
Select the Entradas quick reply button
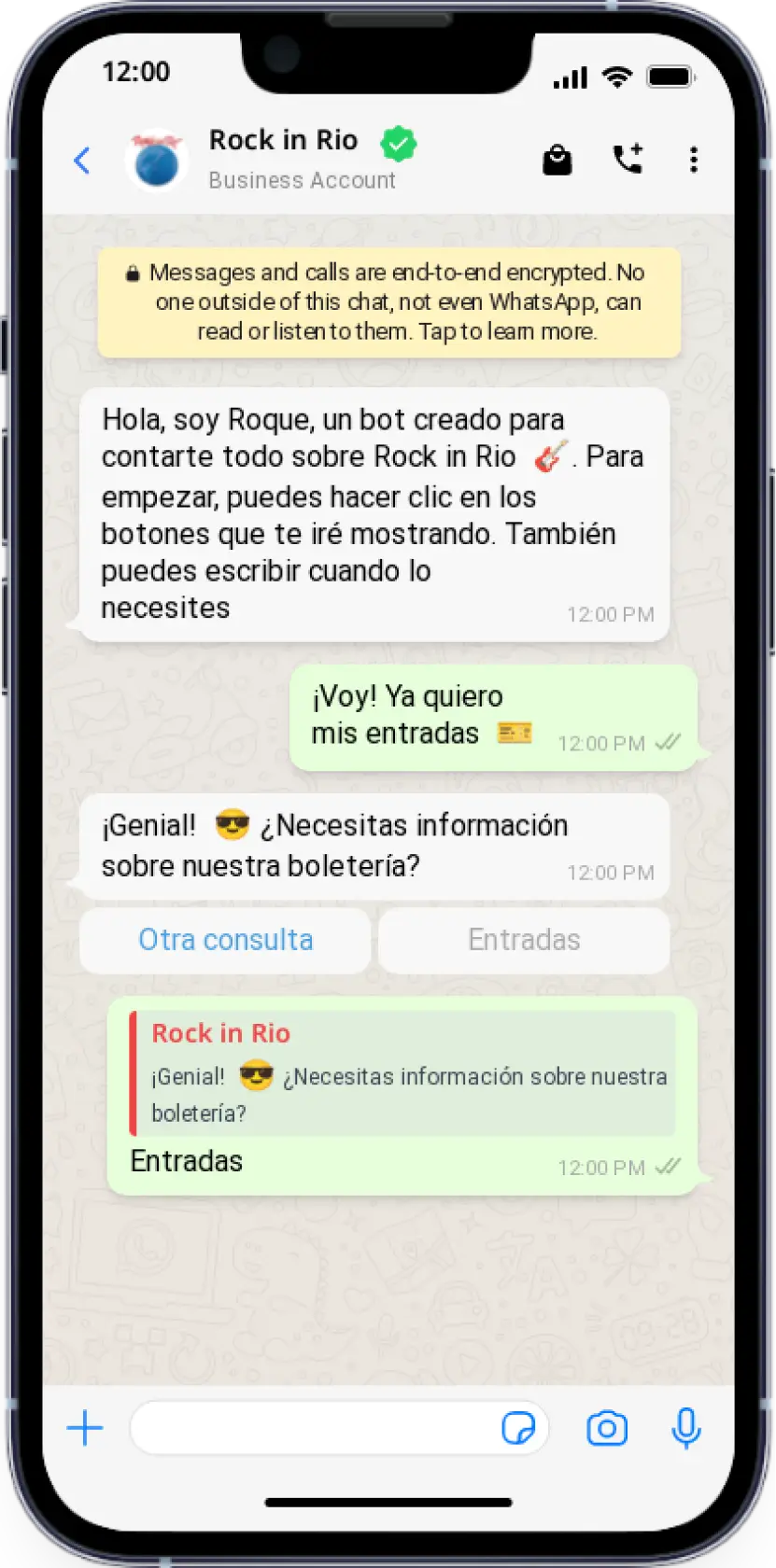(524, 940)
